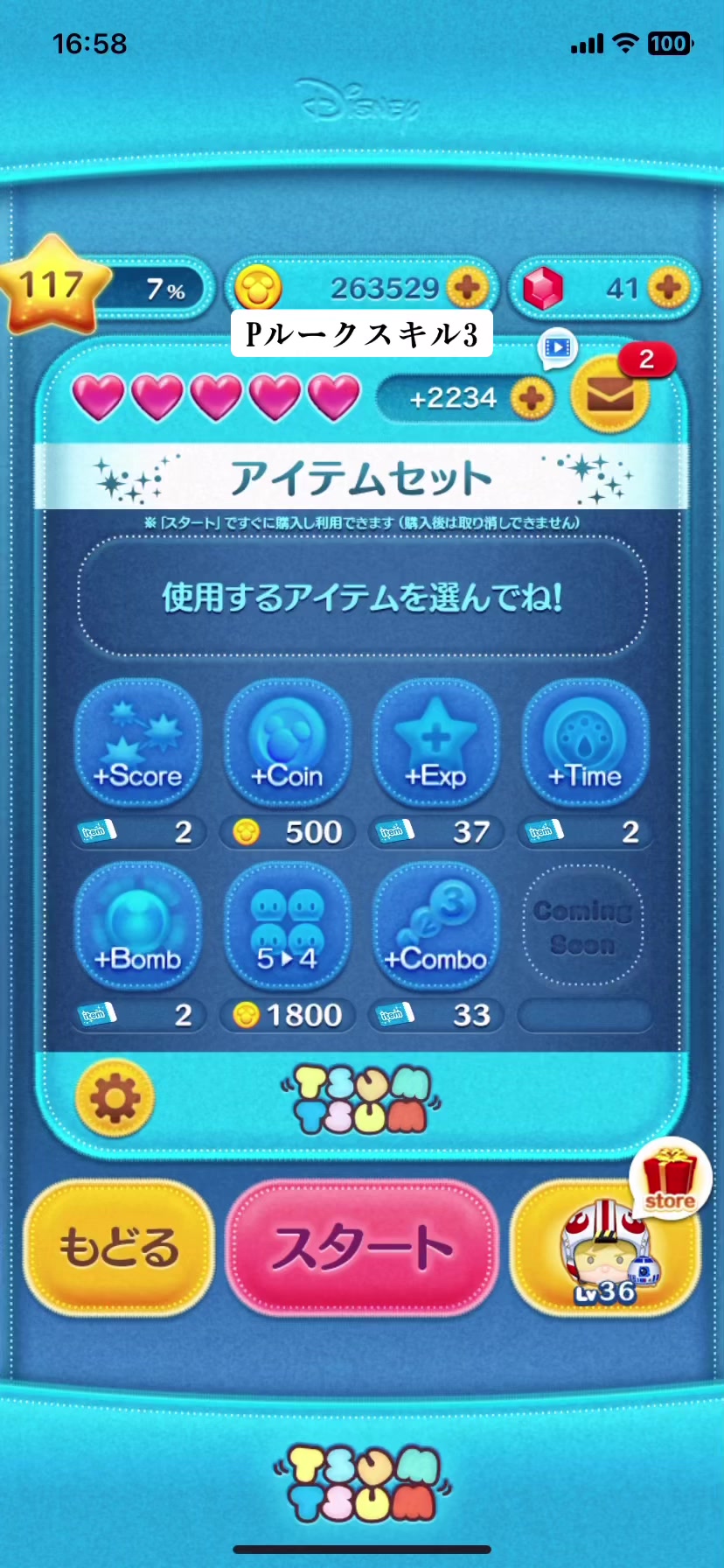Select the +Combo item
This screenshot has width=724, height=1568.
pos(435,927)
